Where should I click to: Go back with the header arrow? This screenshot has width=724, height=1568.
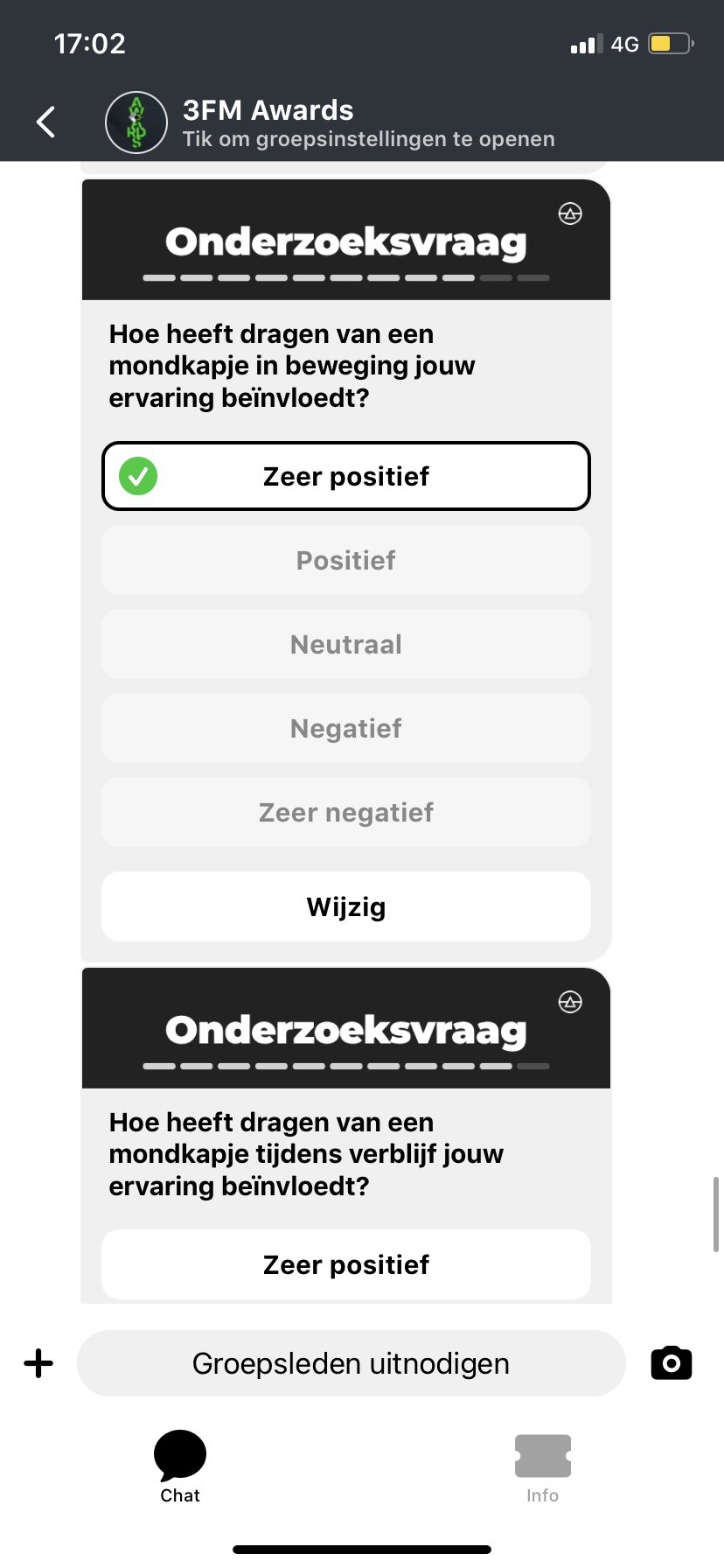[x=46, y=122]
